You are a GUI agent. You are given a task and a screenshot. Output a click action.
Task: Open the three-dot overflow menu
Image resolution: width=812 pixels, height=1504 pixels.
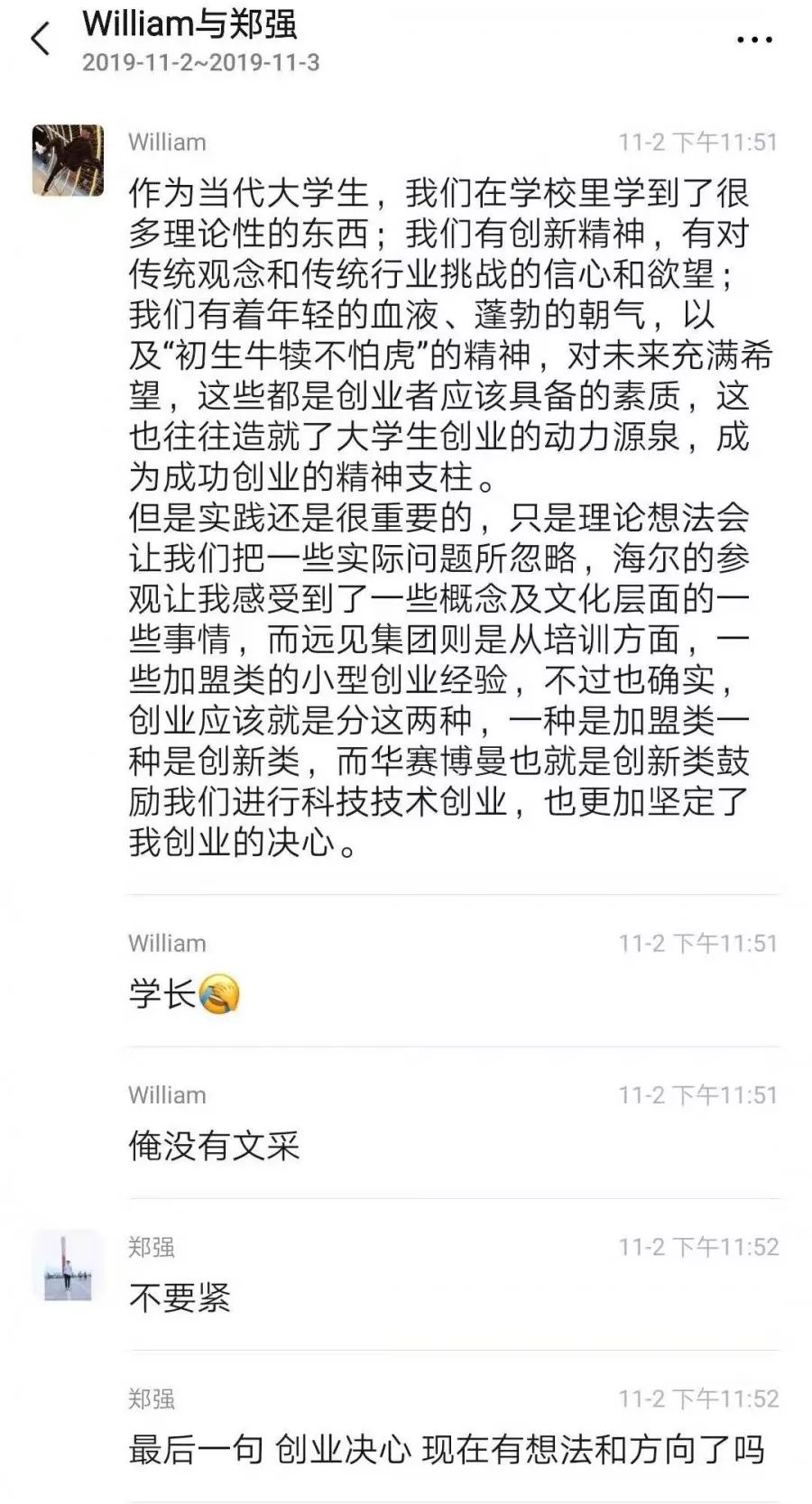[754, 41]
